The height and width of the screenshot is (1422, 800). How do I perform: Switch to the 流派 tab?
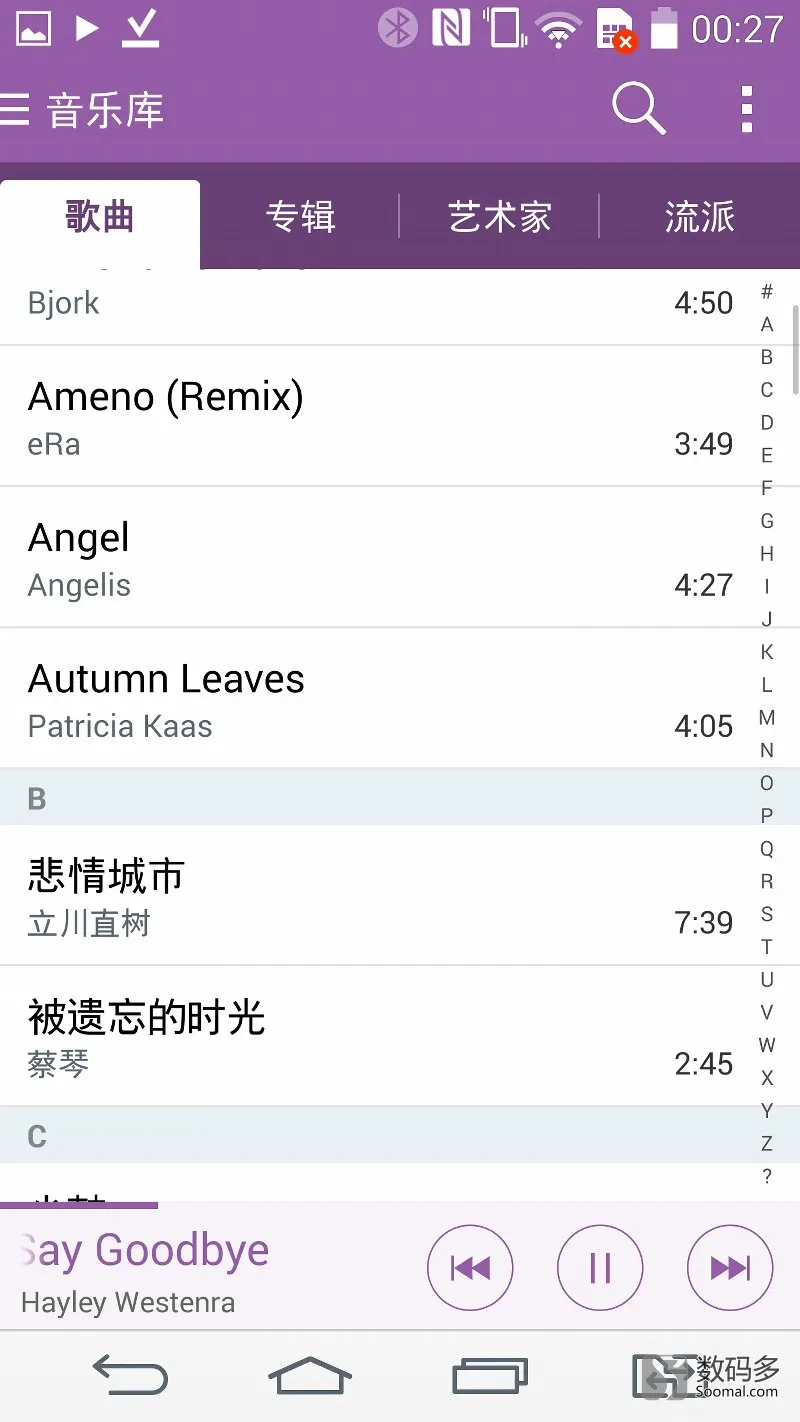pyautogui.click(x=700, y=217)
